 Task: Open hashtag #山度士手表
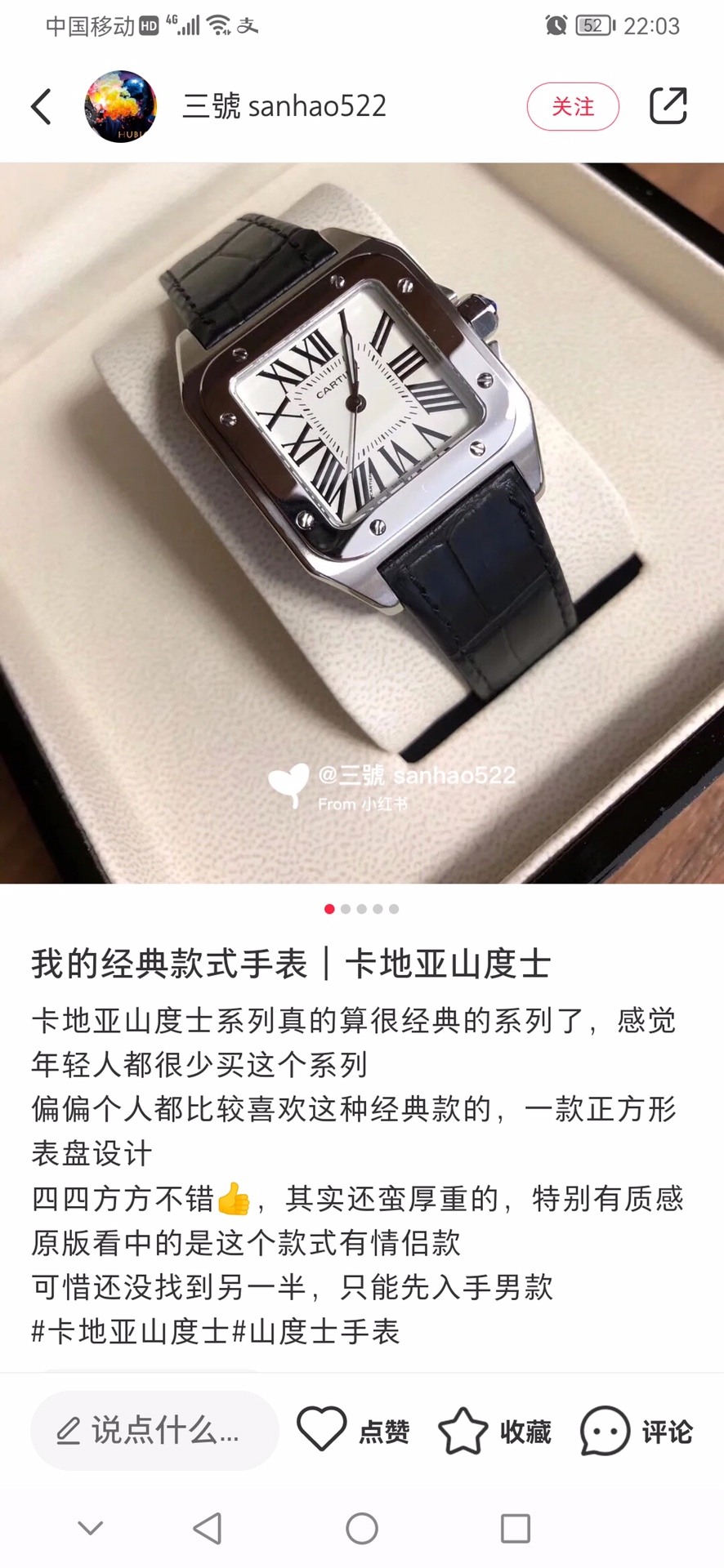pos(317,1332)
